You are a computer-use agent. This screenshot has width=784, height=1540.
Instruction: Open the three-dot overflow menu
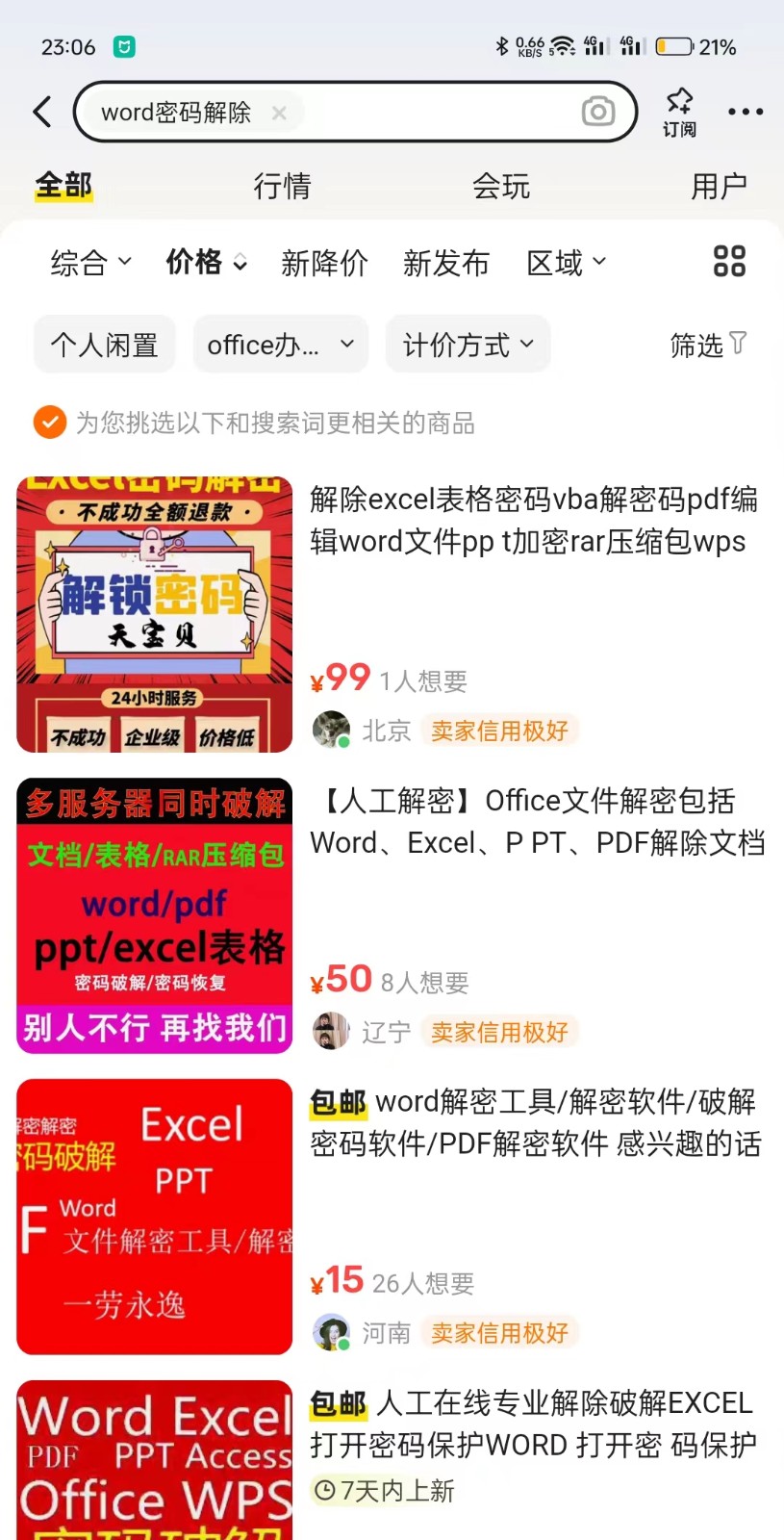pos(746,112)
